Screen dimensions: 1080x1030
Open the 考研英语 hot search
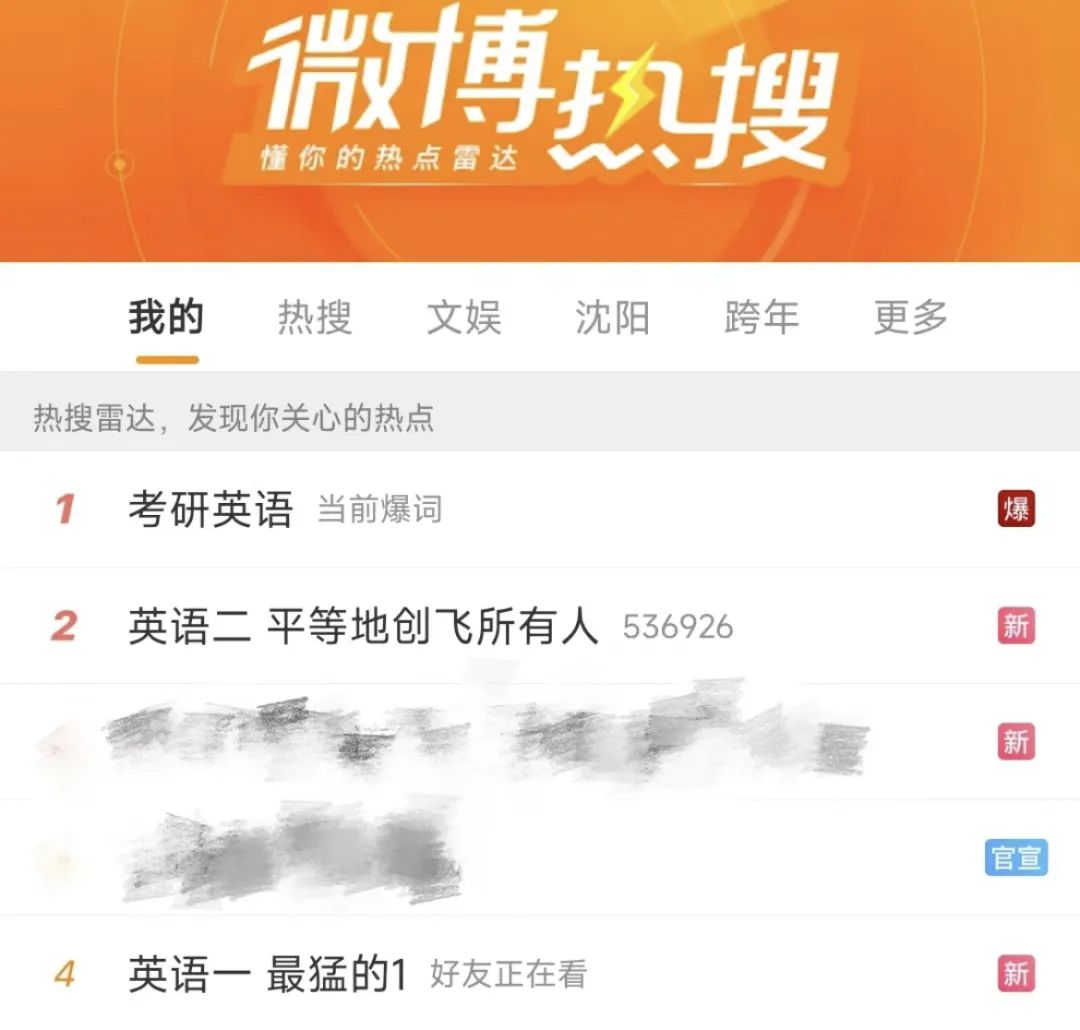coord(210,510)
